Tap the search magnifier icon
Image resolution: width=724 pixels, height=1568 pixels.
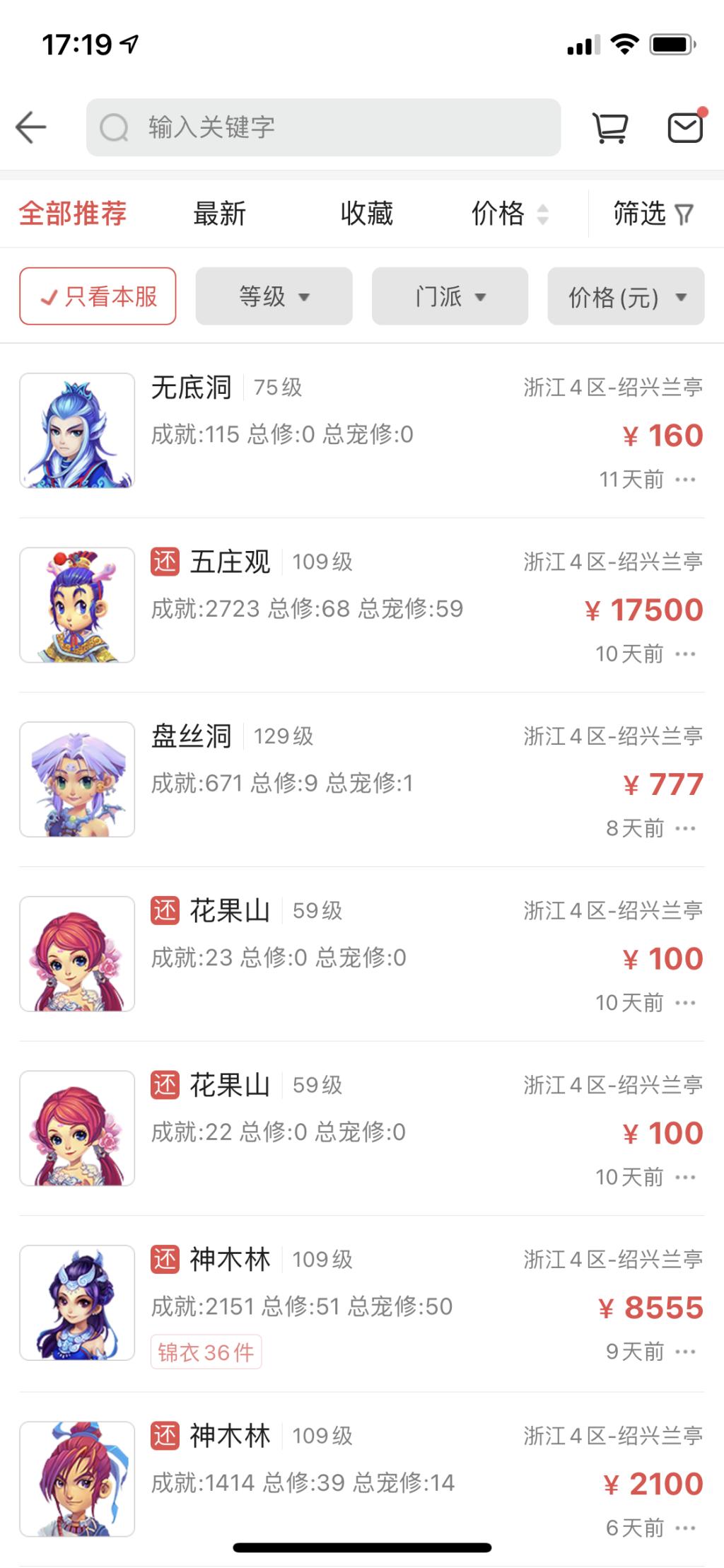coord(113,128)
